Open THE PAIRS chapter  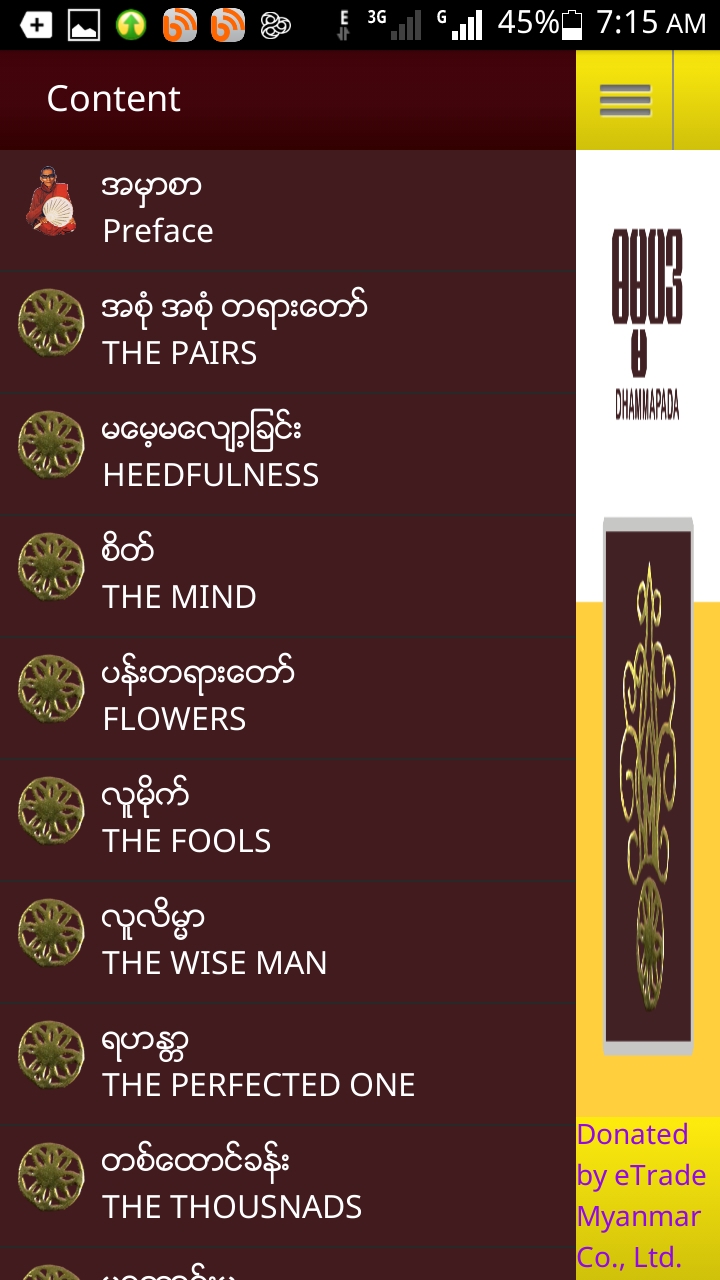pos(288,331)
